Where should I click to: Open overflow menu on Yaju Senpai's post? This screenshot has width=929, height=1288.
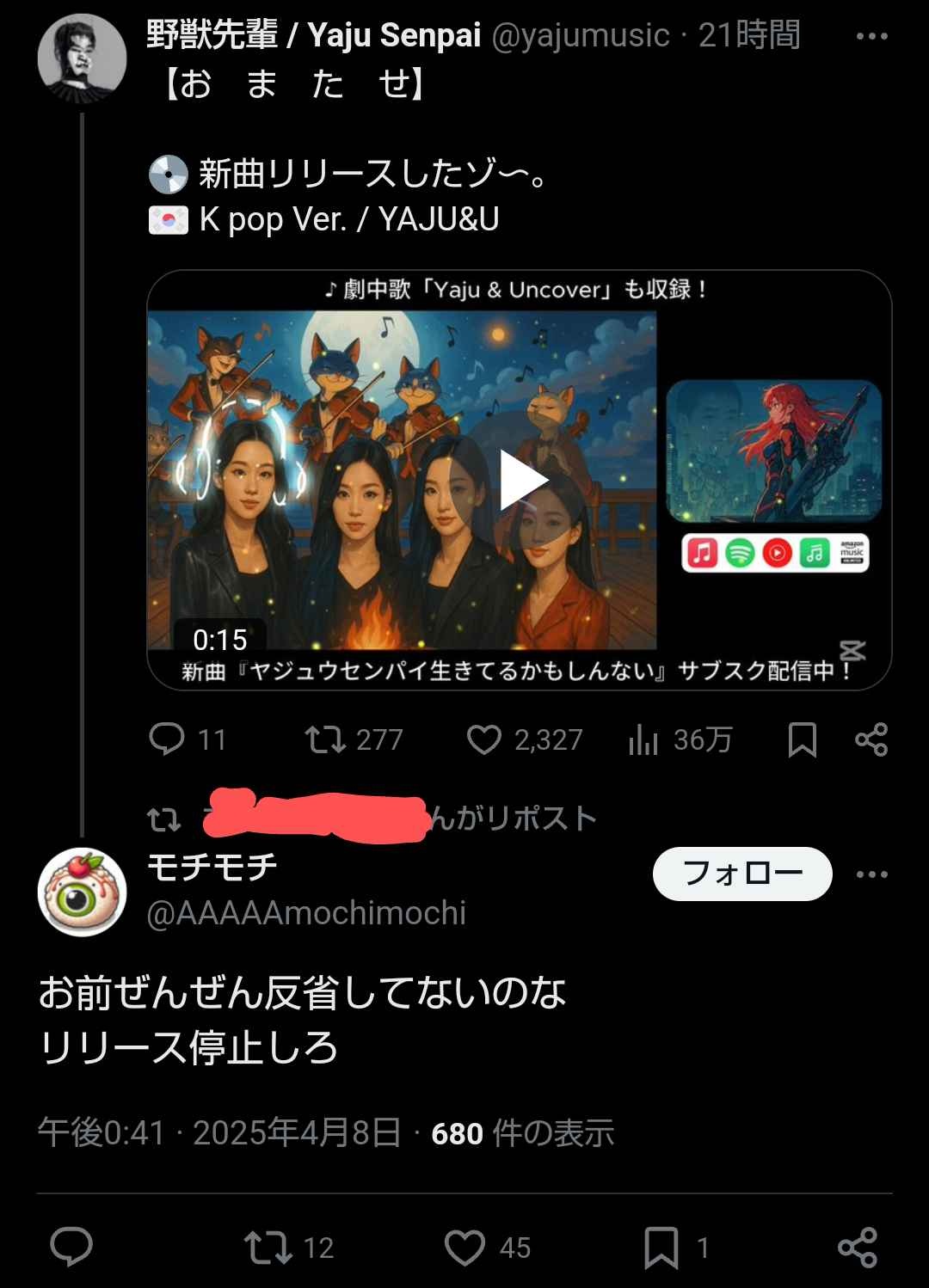tap(871, 36)
